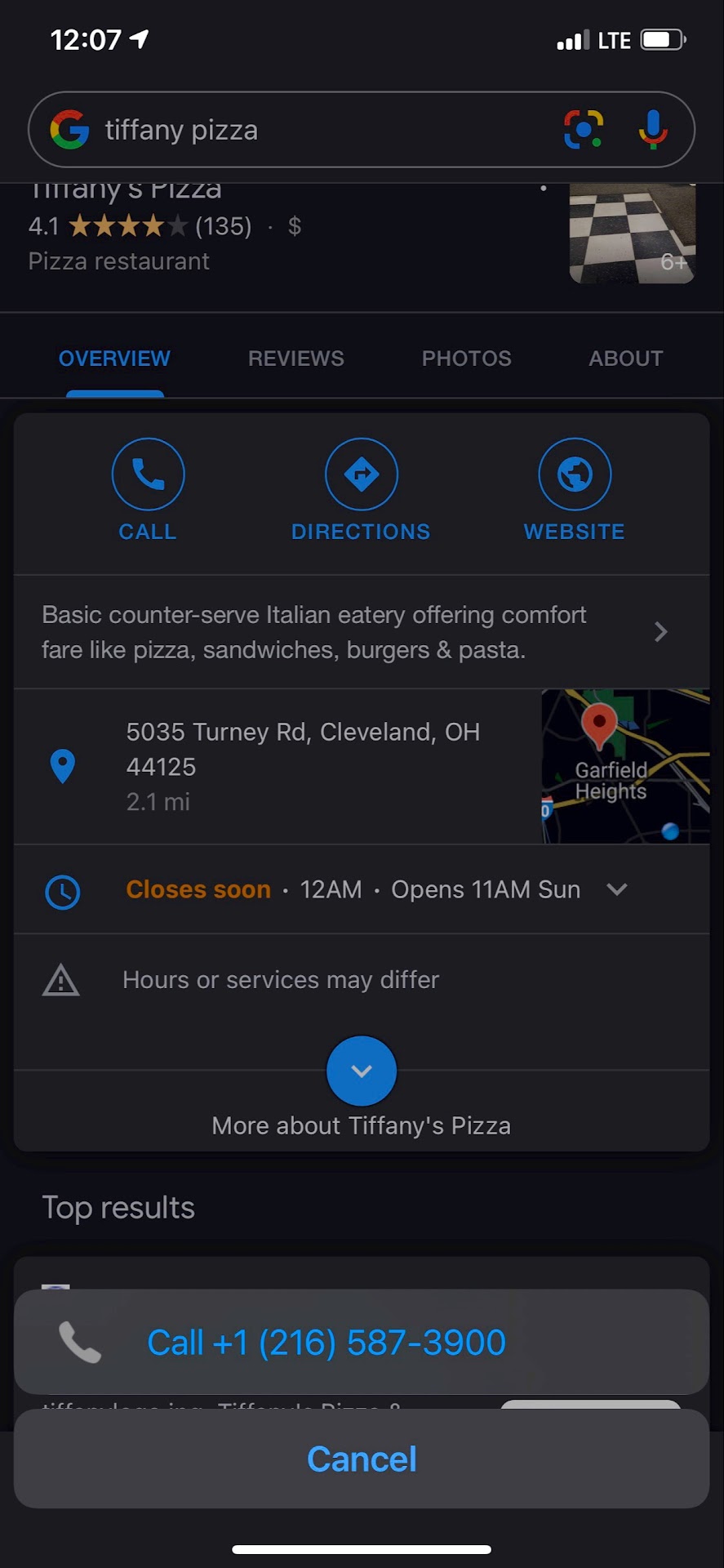Call +1 (216) 587-3900
Screen dimensions: 724x1568
click(x=326, y=1343)
